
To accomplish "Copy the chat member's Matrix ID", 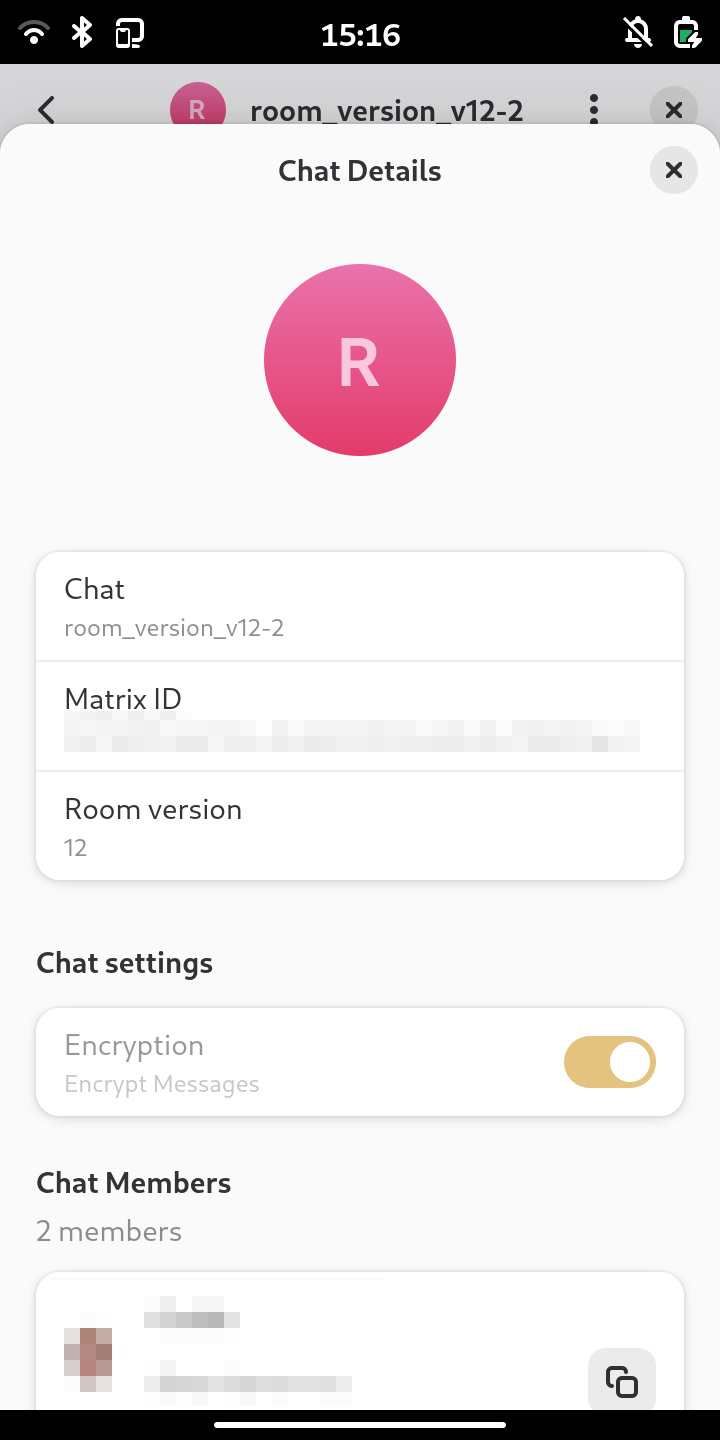I will point(622,1381).
